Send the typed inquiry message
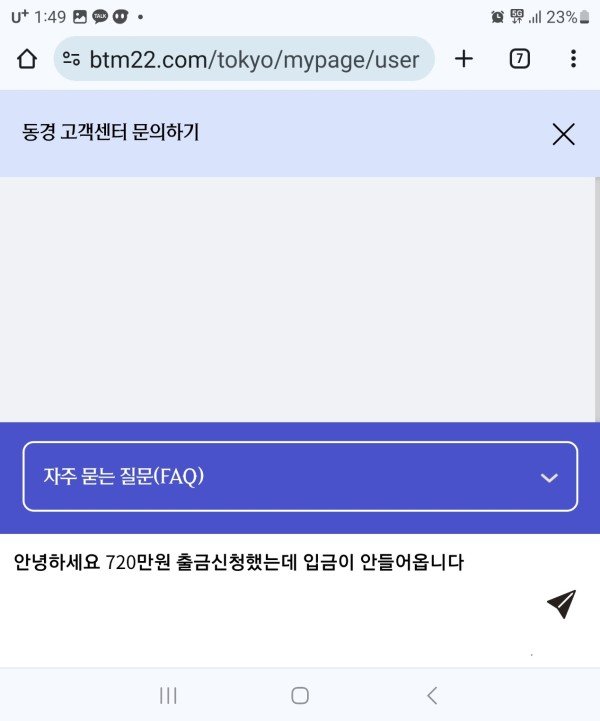 pos(561,603)
